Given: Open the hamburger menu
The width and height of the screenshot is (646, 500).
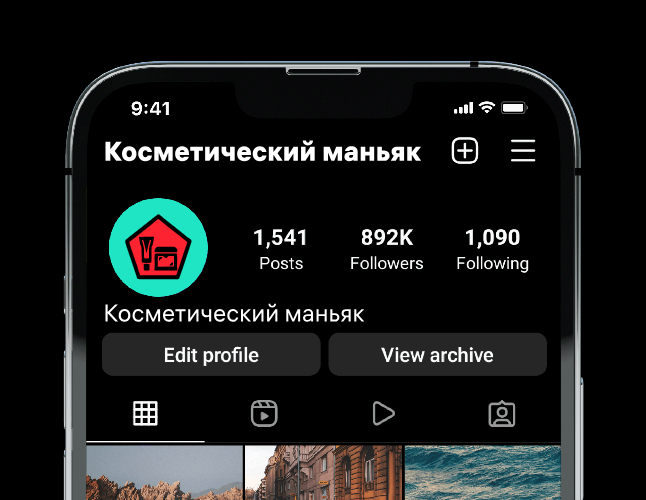Looking at the screenshot, I should [523, 151].
